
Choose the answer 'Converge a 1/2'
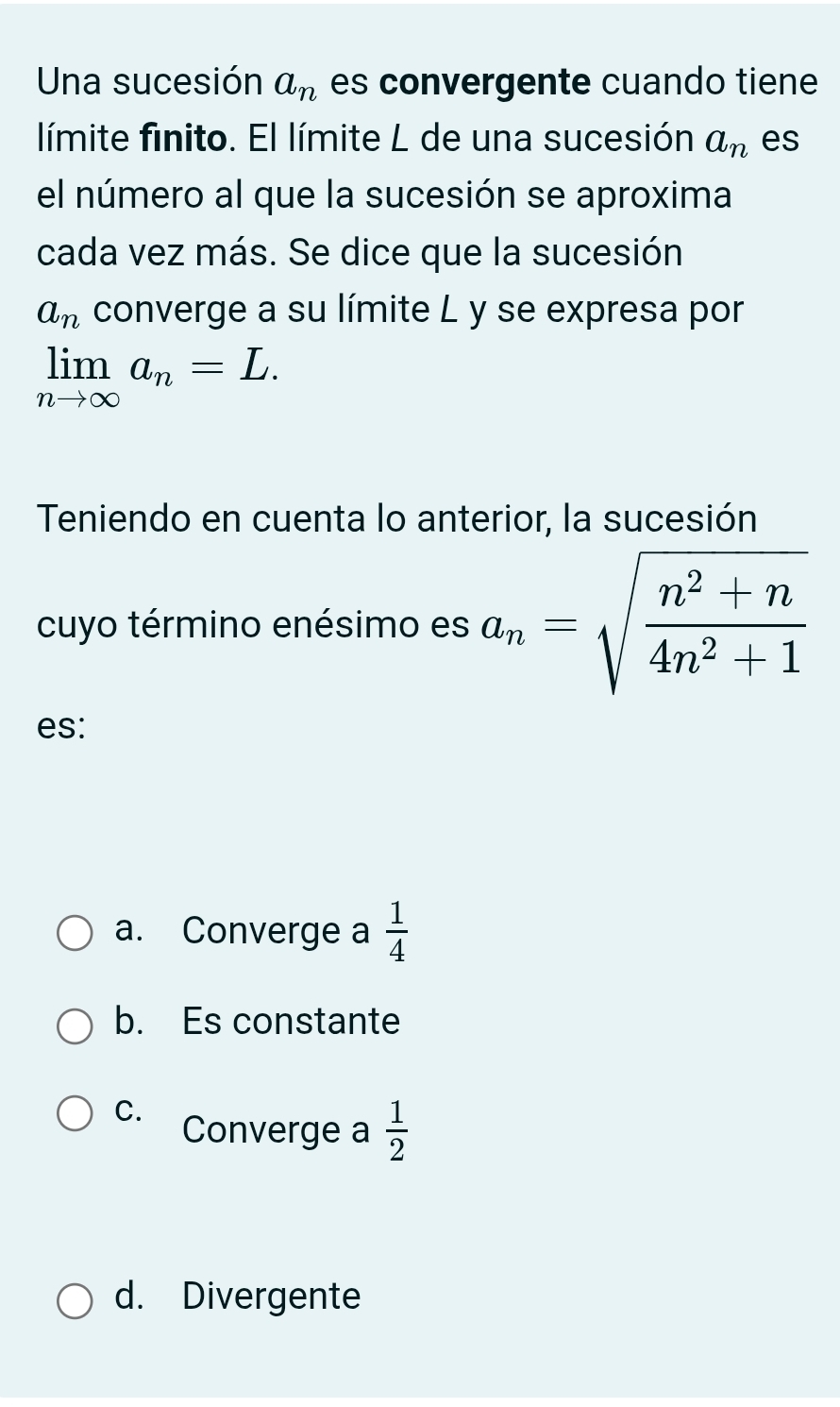click(x=293, y=1131)
